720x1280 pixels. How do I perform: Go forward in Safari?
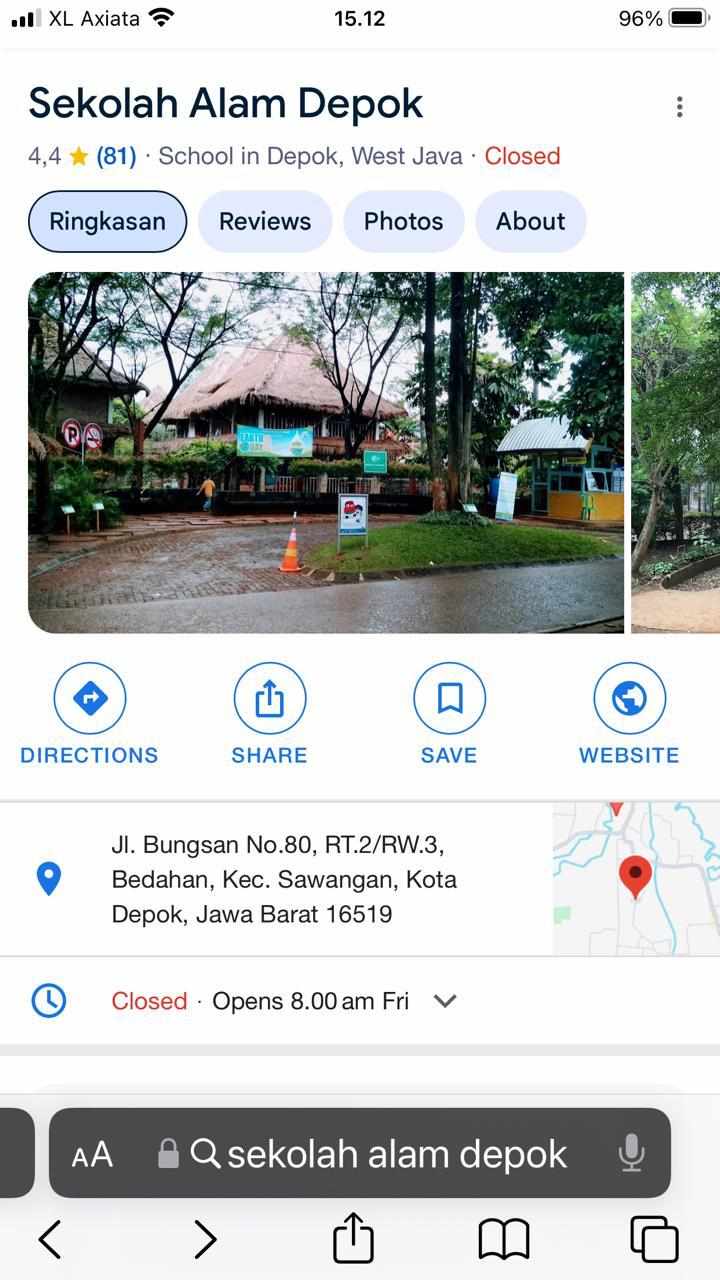tap(205, 1240)
